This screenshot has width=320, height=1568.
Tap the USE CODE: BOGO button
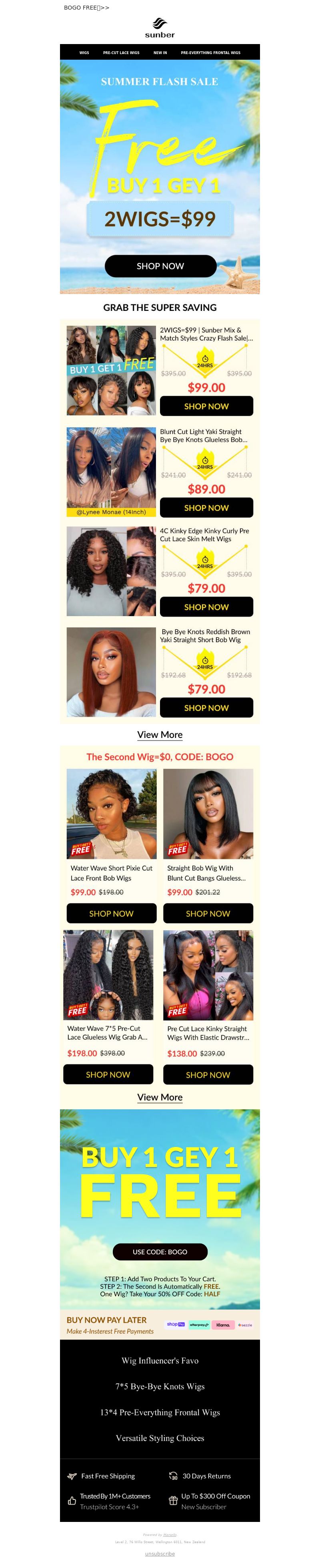tap(160, 1252)
